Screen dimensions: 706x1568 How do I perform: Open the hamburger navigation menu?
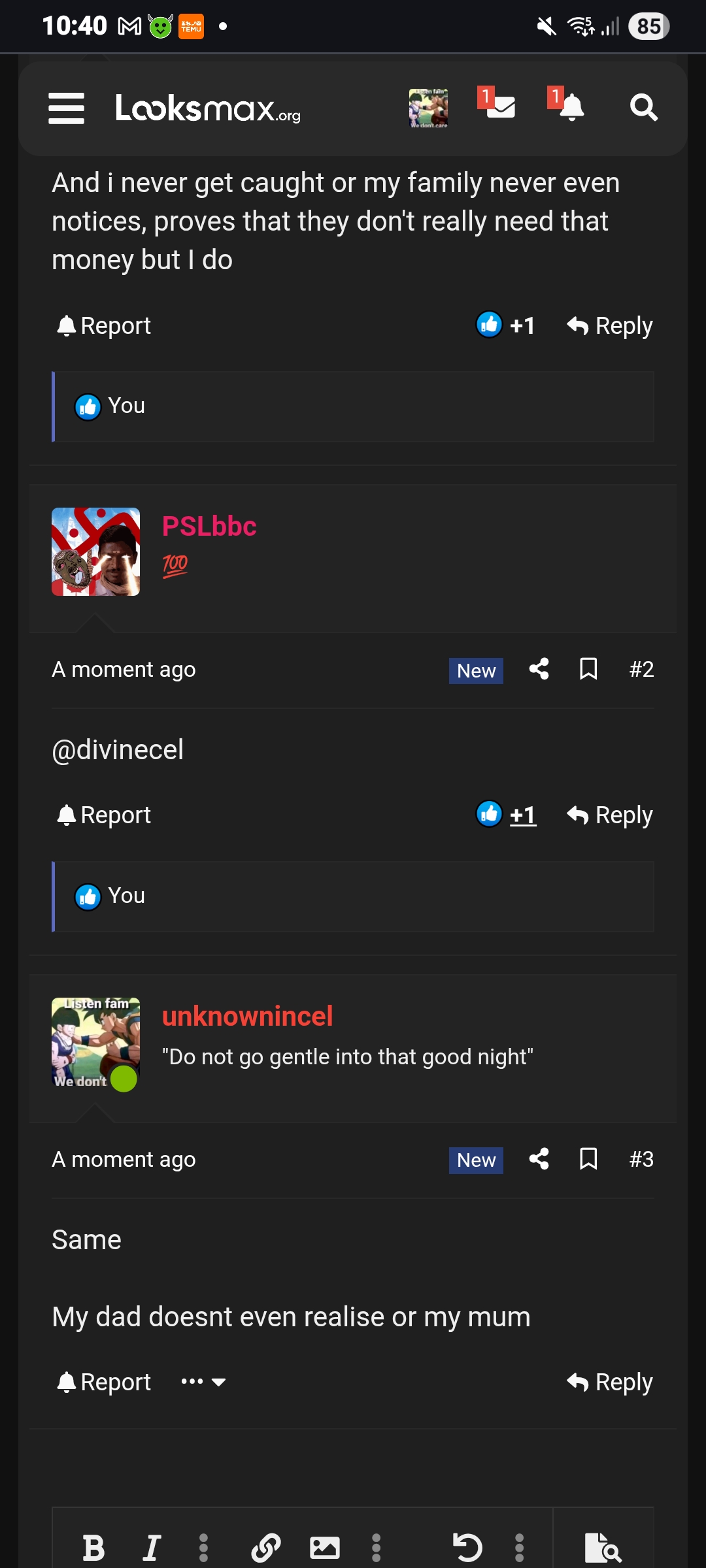pos(65,108)
